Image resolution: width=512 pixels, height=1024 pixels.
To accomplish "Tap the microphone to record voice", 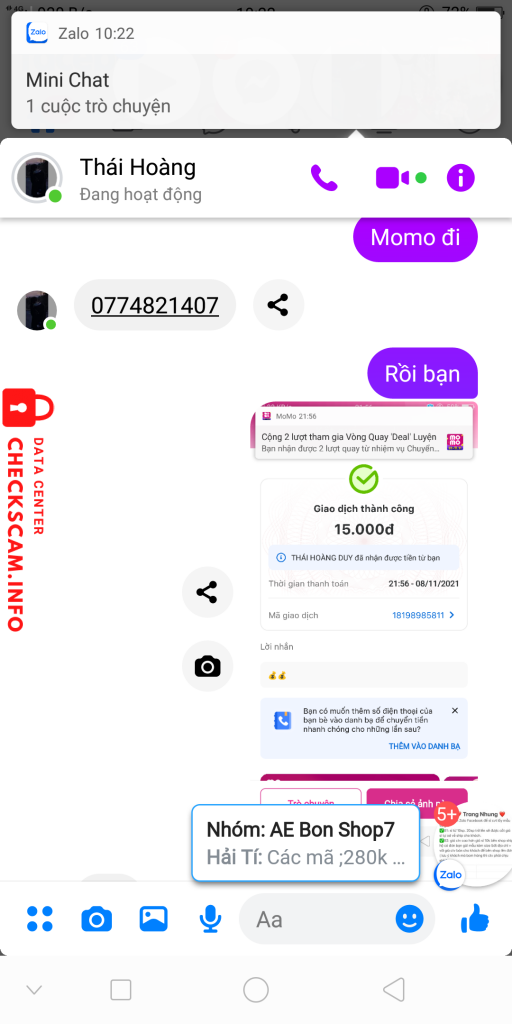I will 210,920.
